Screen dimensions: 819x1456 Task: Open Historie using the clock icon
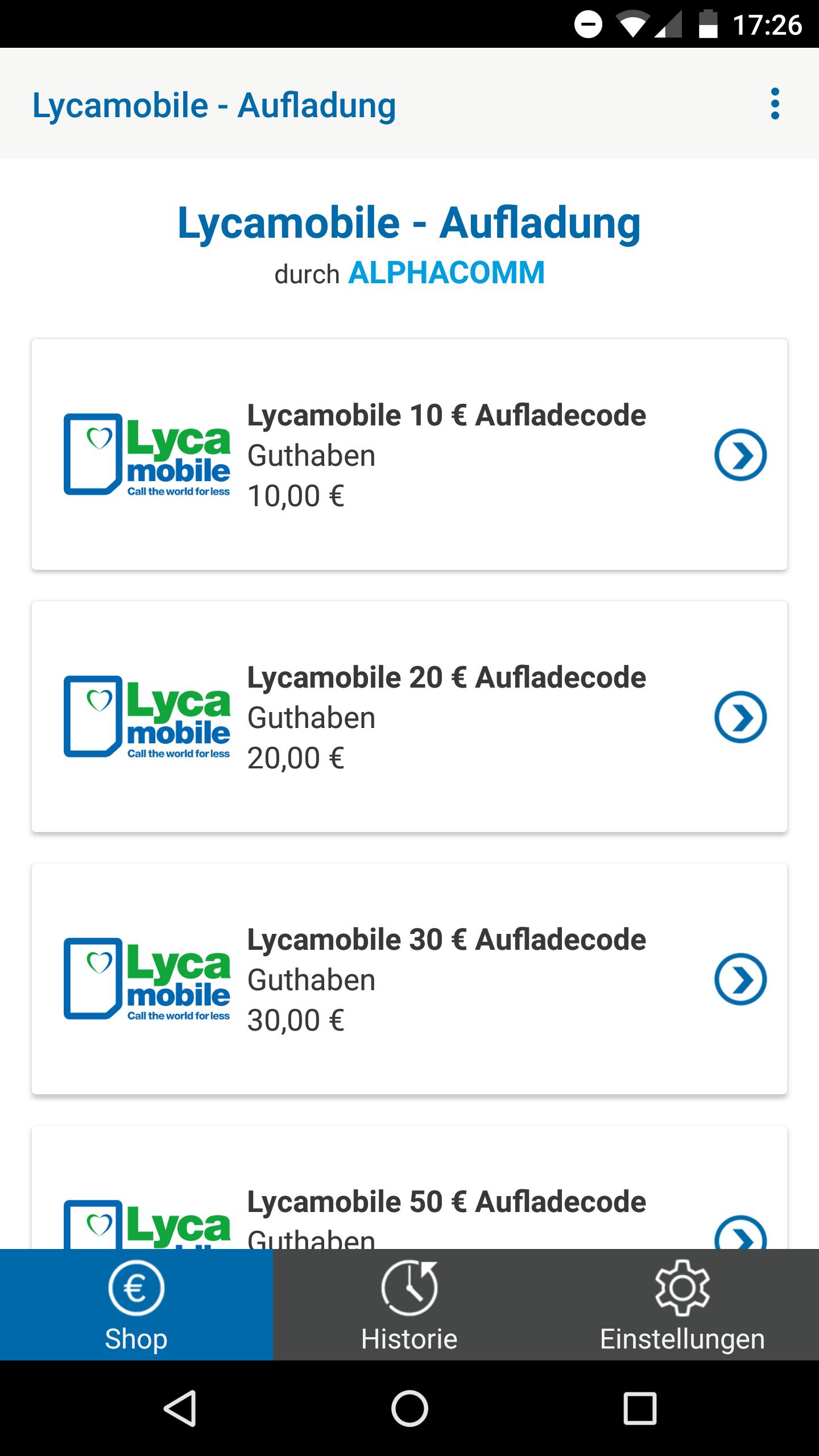click(x=409, y=1288)
